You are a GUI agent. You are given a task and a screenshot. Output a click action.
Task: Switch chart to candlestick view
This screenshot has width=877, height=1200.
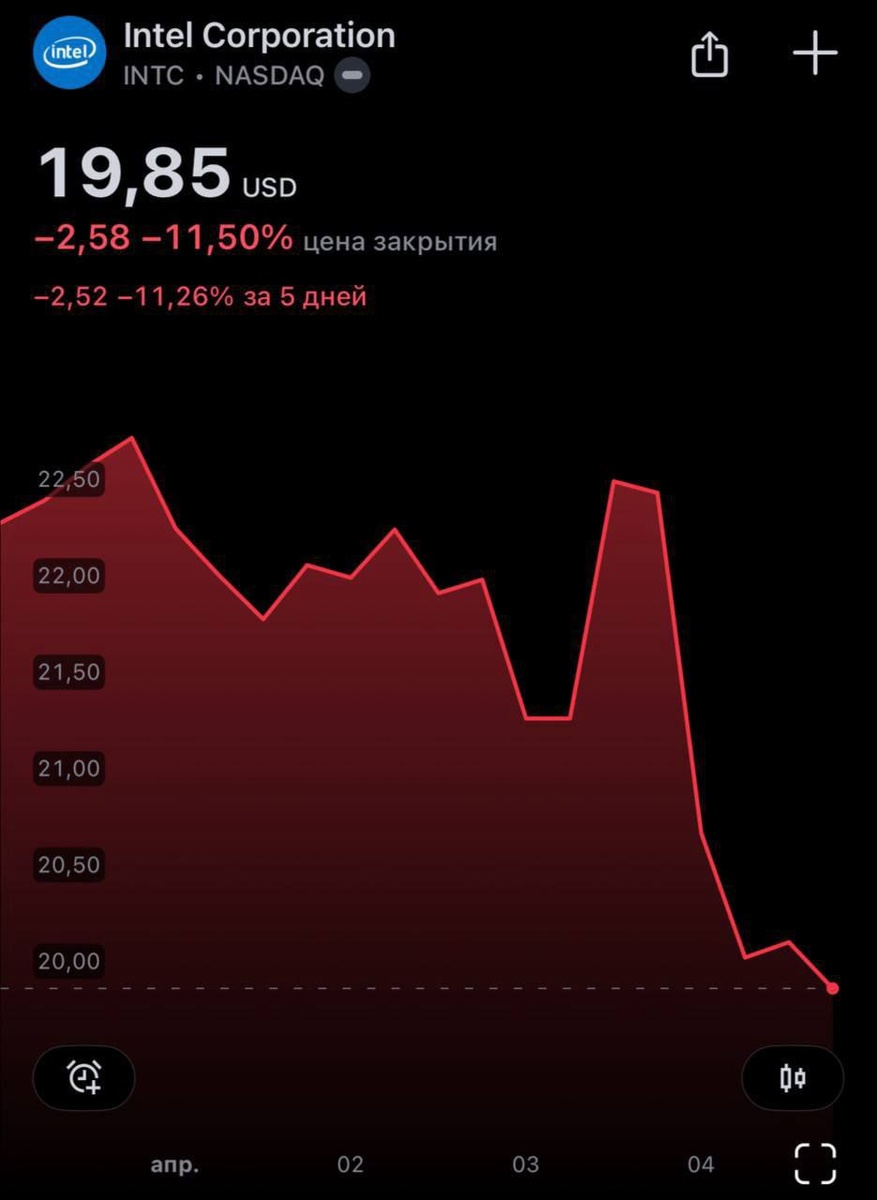792,1078
